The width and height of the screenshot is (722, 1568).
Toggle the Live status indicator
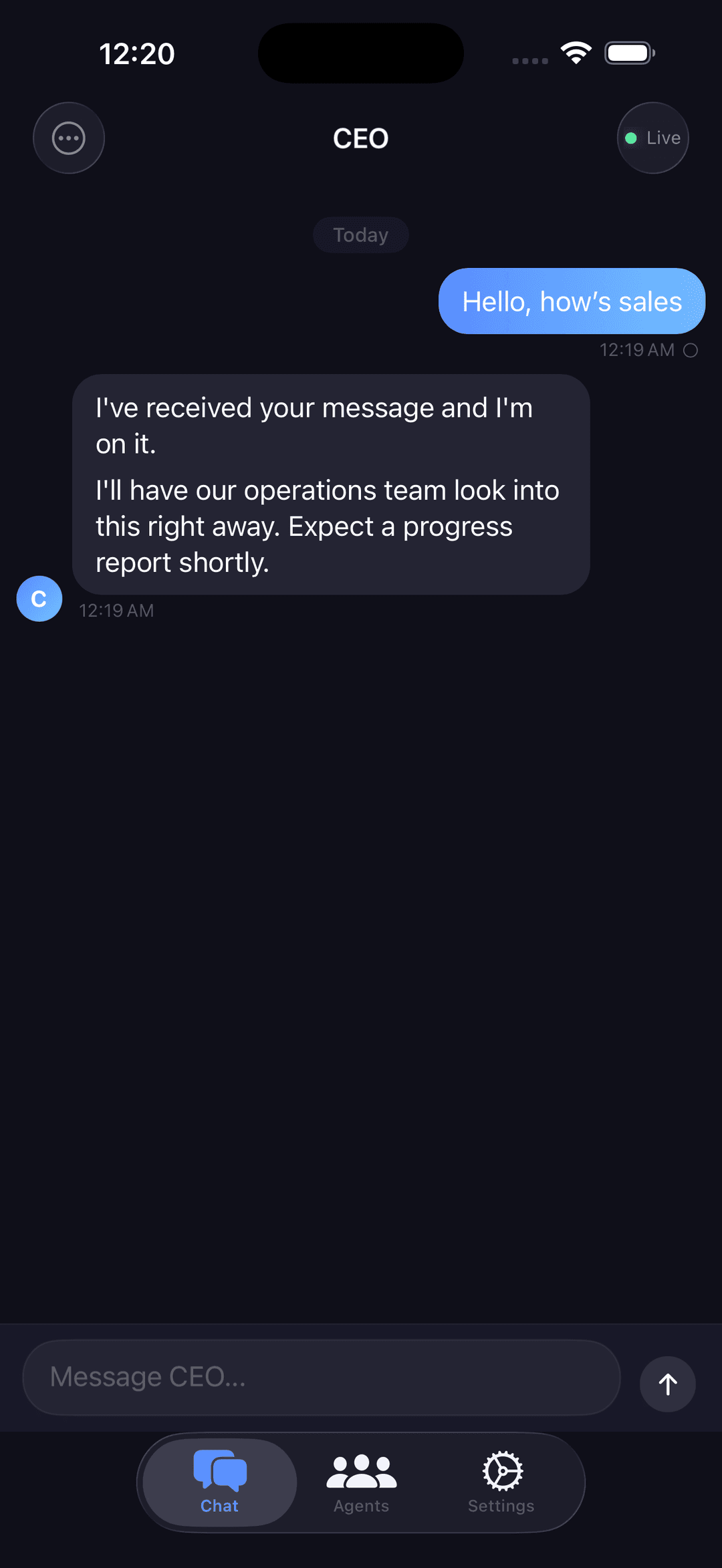[652, 138]
